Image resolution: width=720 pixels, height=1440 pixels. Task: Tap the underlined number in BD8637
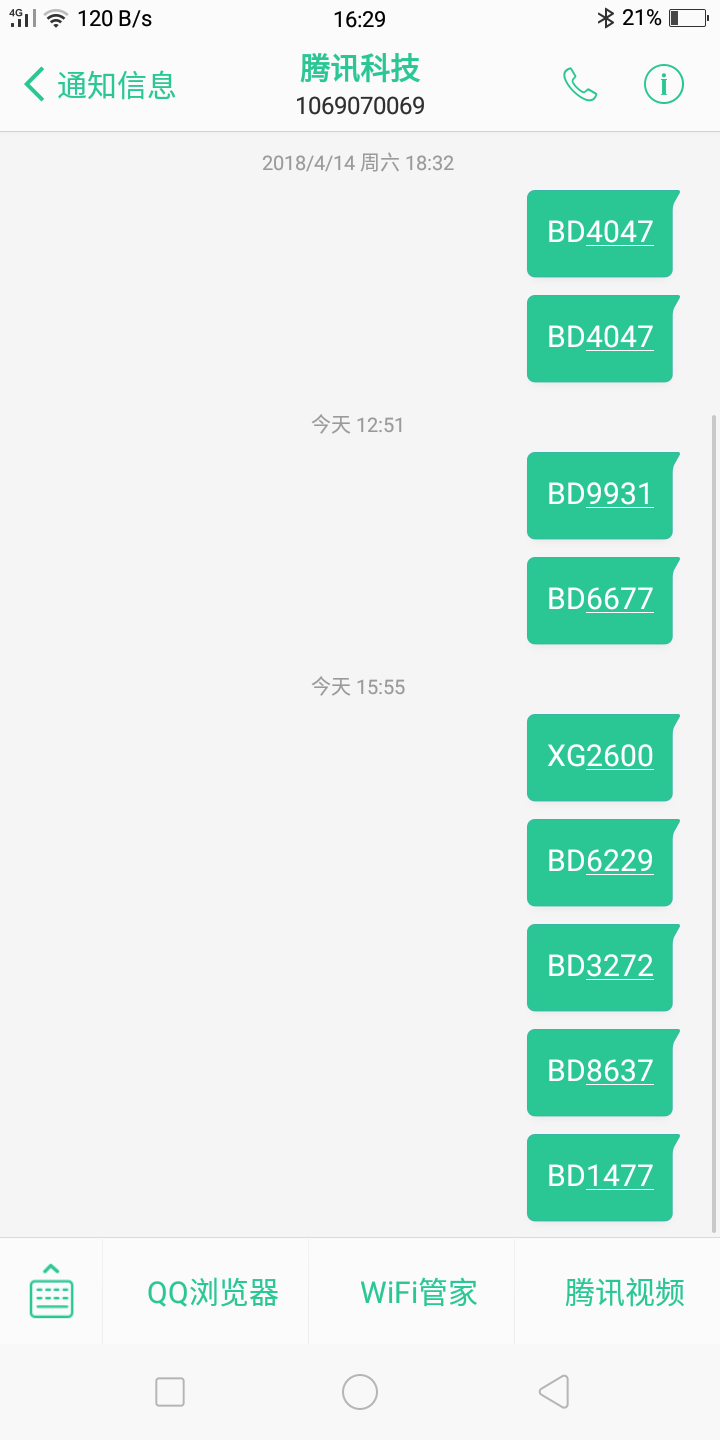[x=620, y=1072]
